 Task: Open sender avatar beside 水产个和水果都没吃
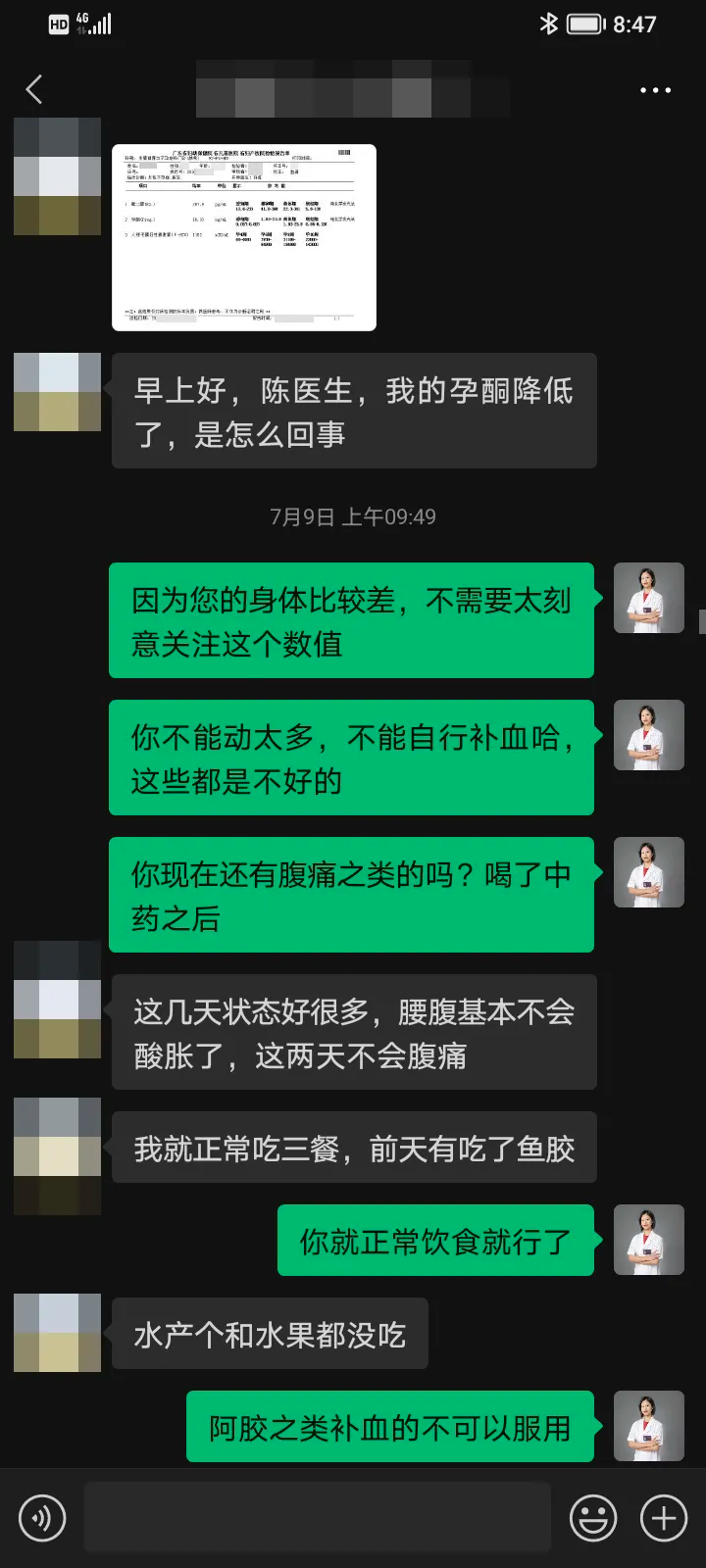[57, 1333]
